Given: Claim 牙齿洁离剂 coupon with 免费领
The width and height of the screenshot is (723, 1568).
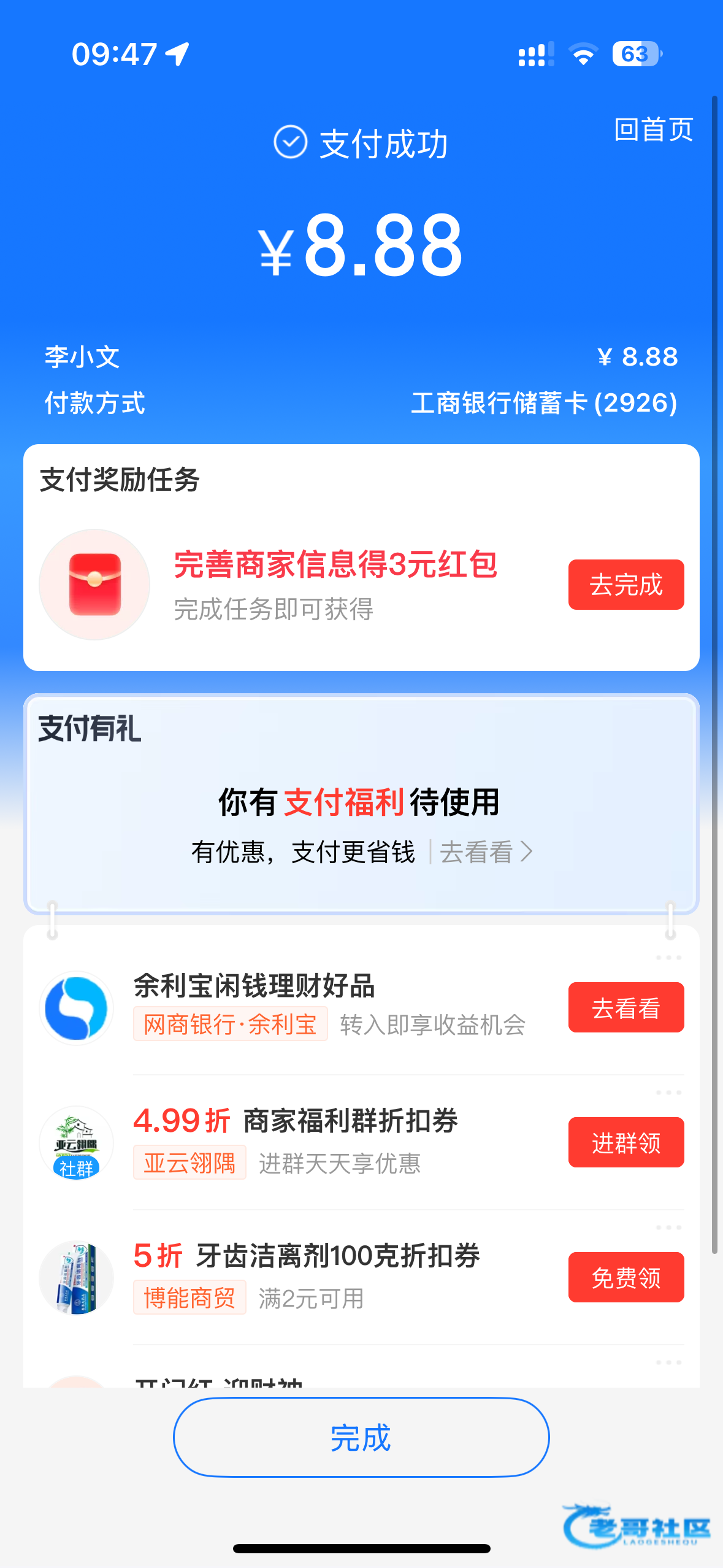Looking at the screenshot, I should tap(625, 1278).
